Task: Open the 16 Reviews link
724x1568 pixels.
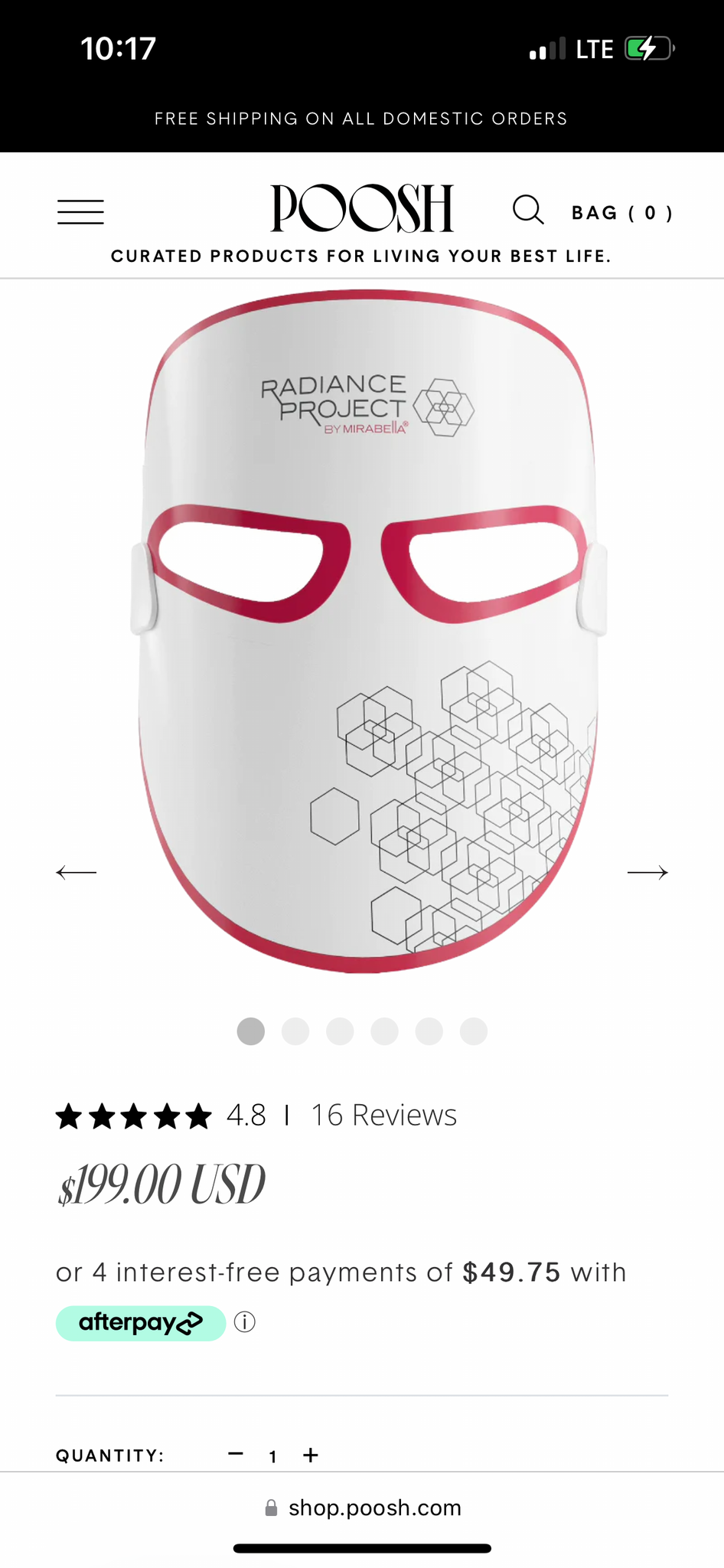Action: pos(383,1116)
